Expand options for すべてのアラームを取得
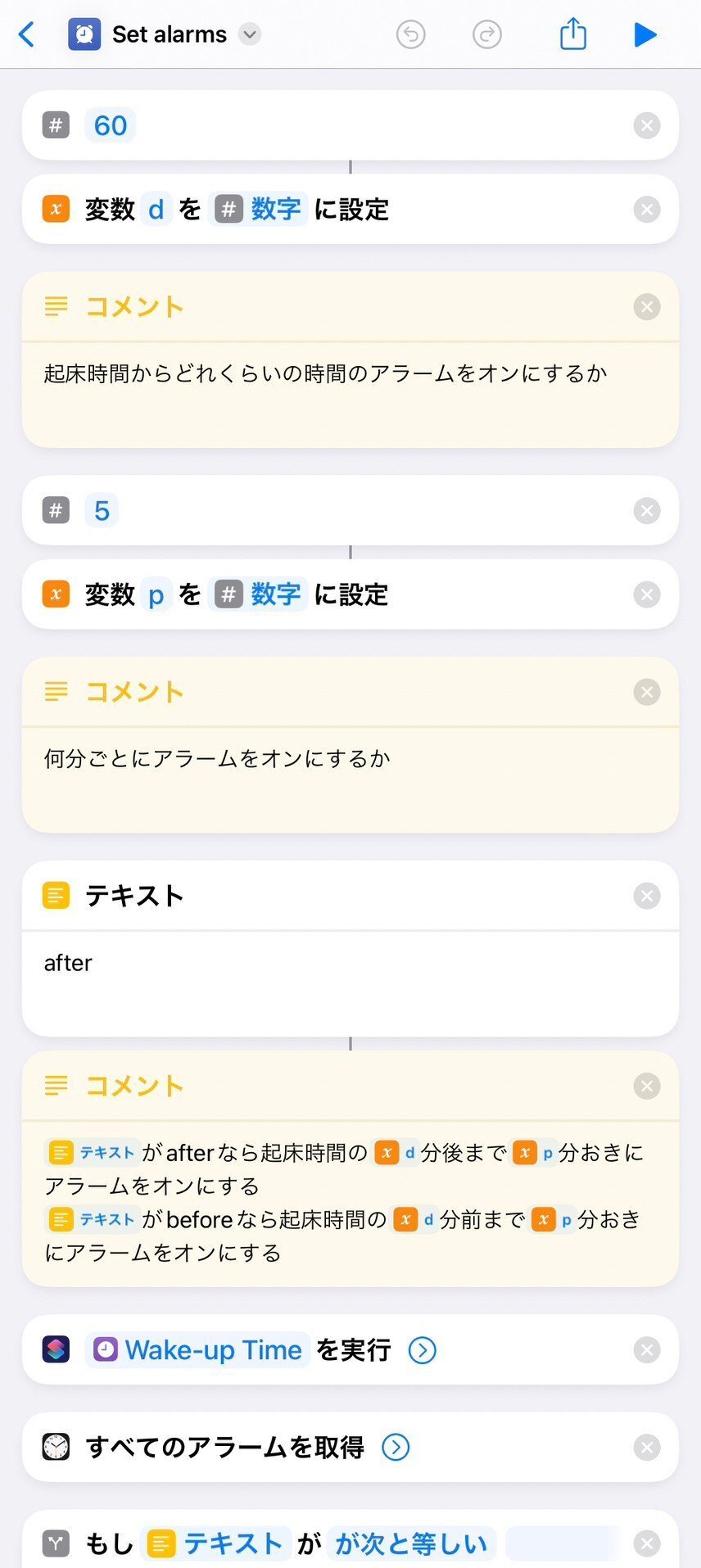This screenshot has width=701, height=1568. coord(396,1448)
